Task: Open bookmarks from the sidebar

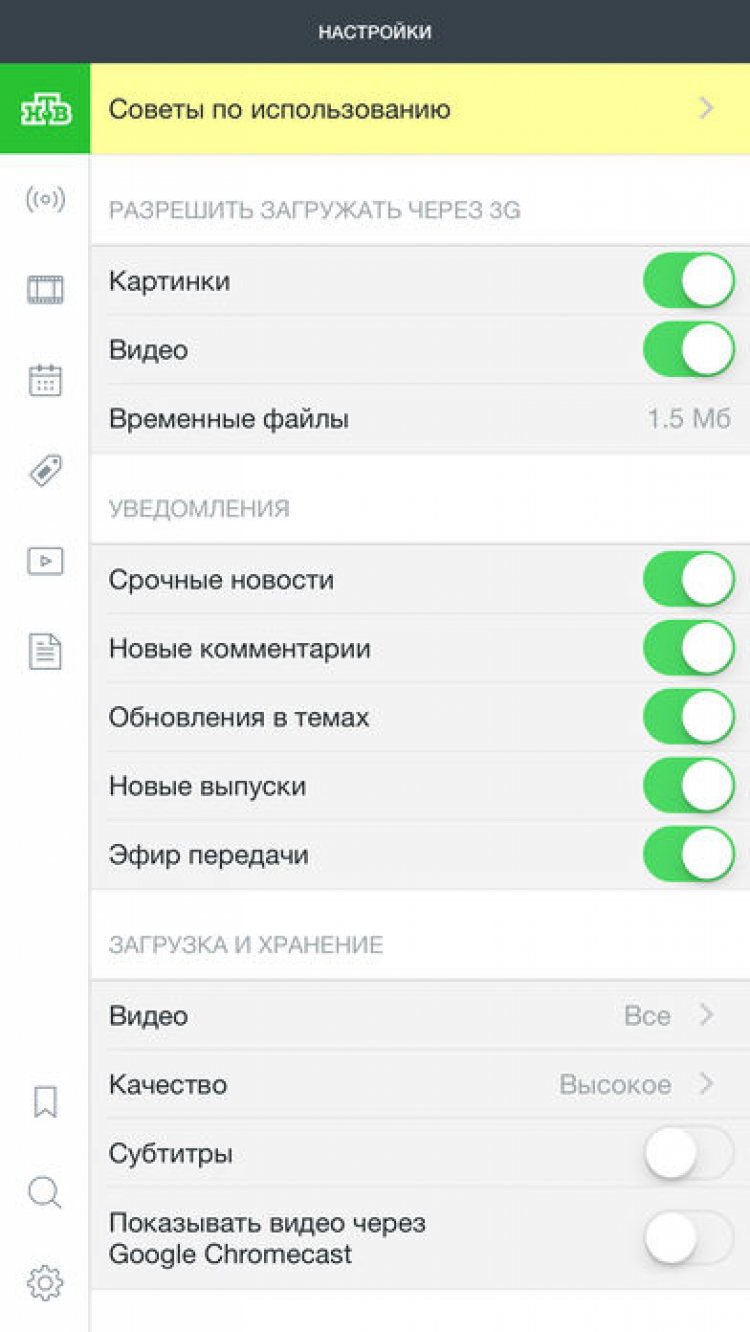Action: point(45,1102)
